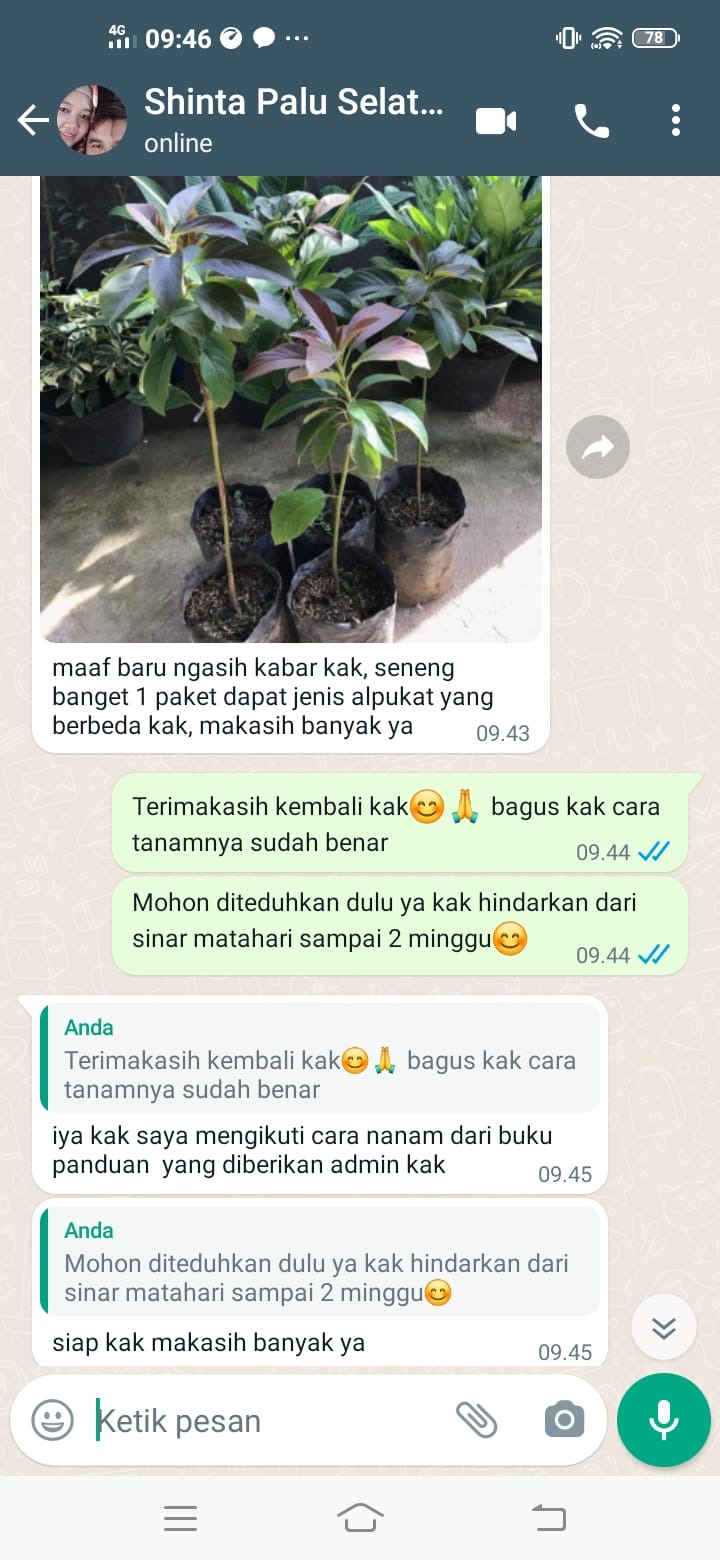Jump to quoted message about diteduhkan dulu
Screen dimensions: 720x1560
[x=320, y=1263]
